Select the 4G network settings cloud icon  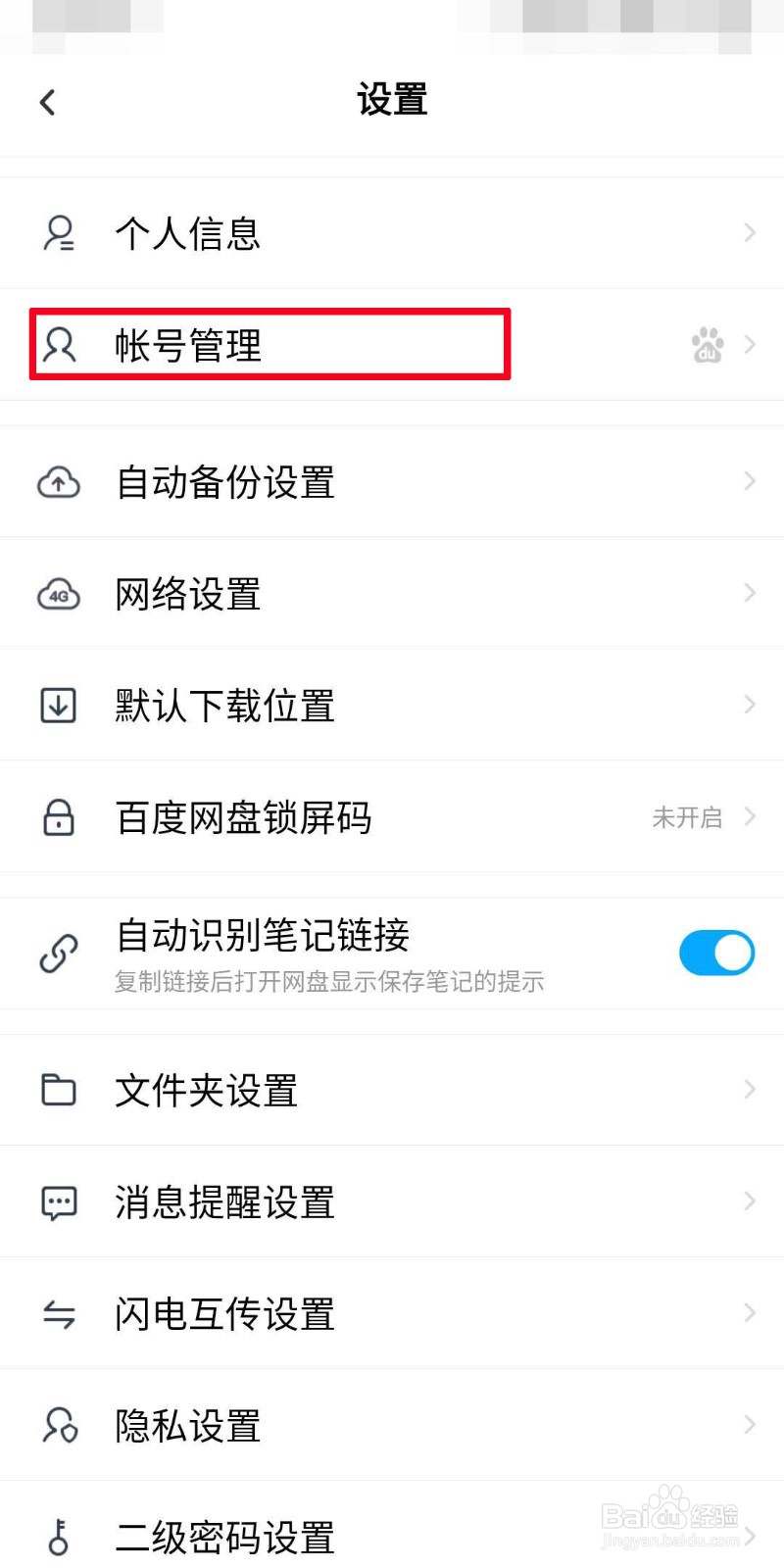point(59,593)
